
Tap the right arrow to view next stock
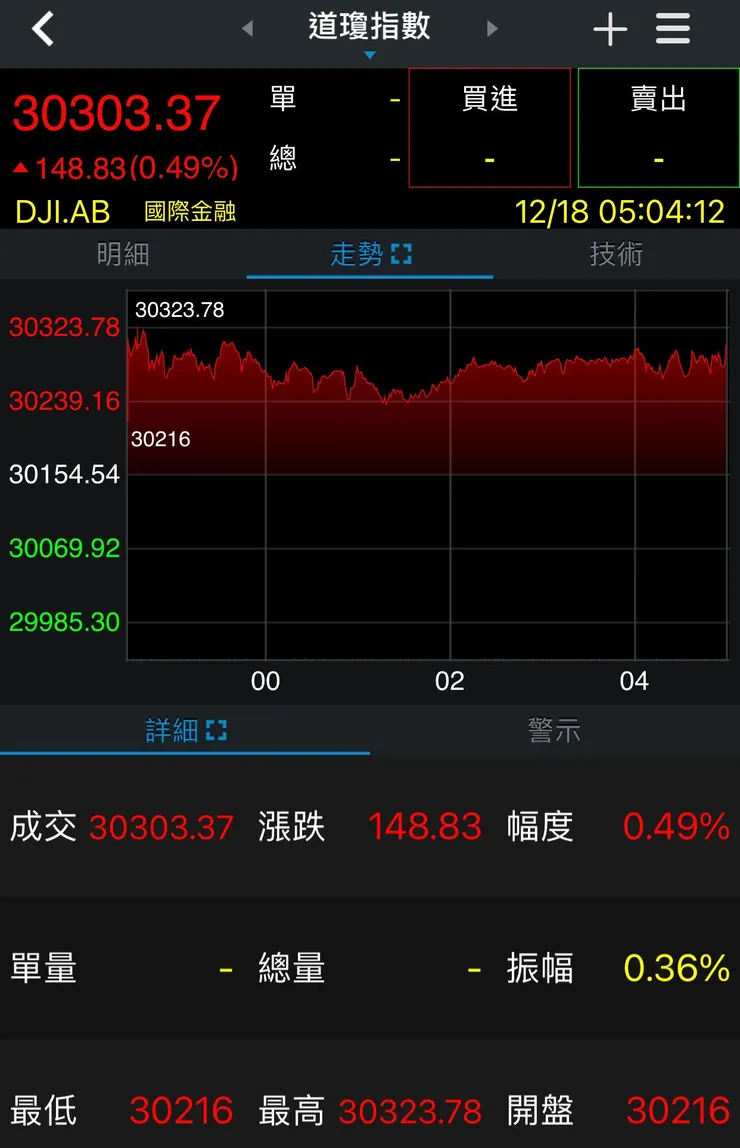pos(492,29)
